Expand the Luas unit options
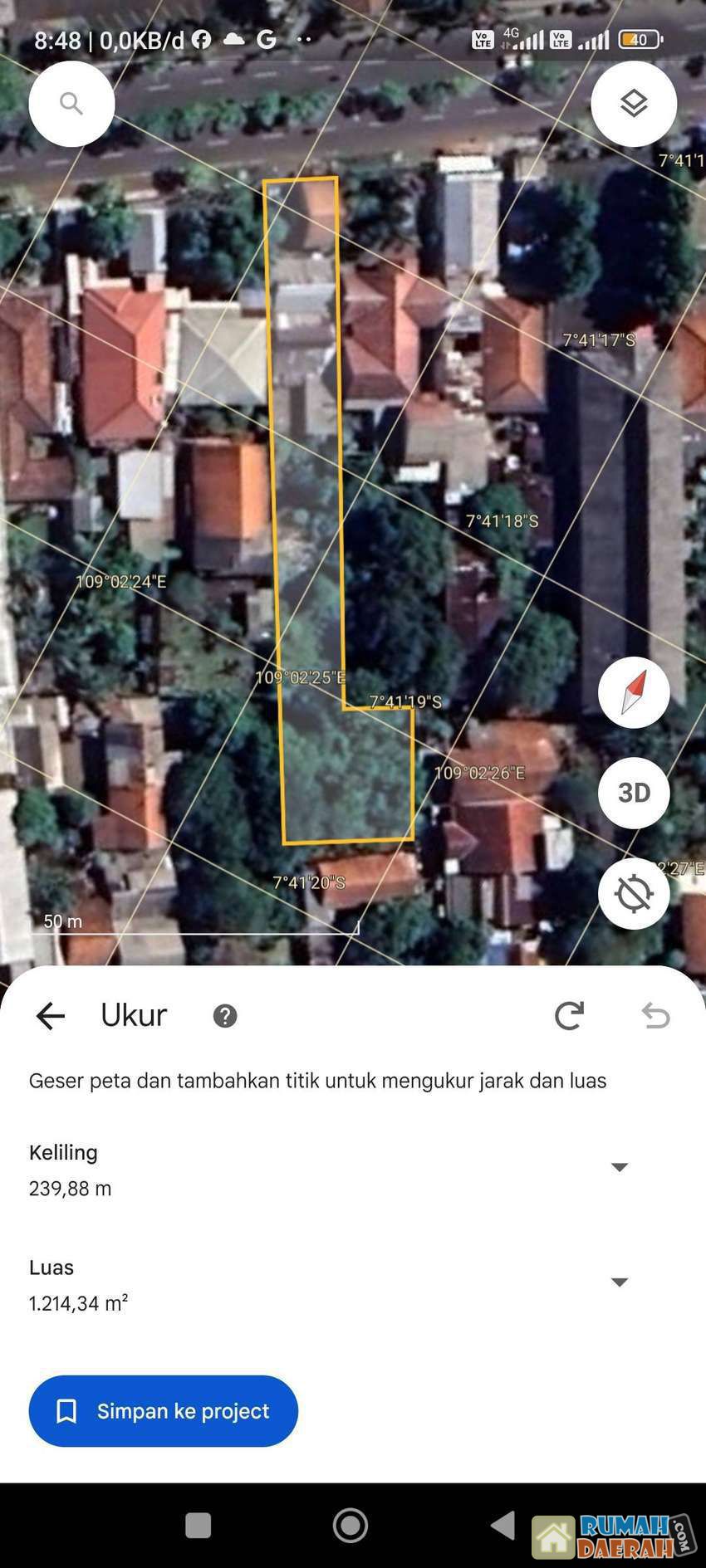 619,1282
